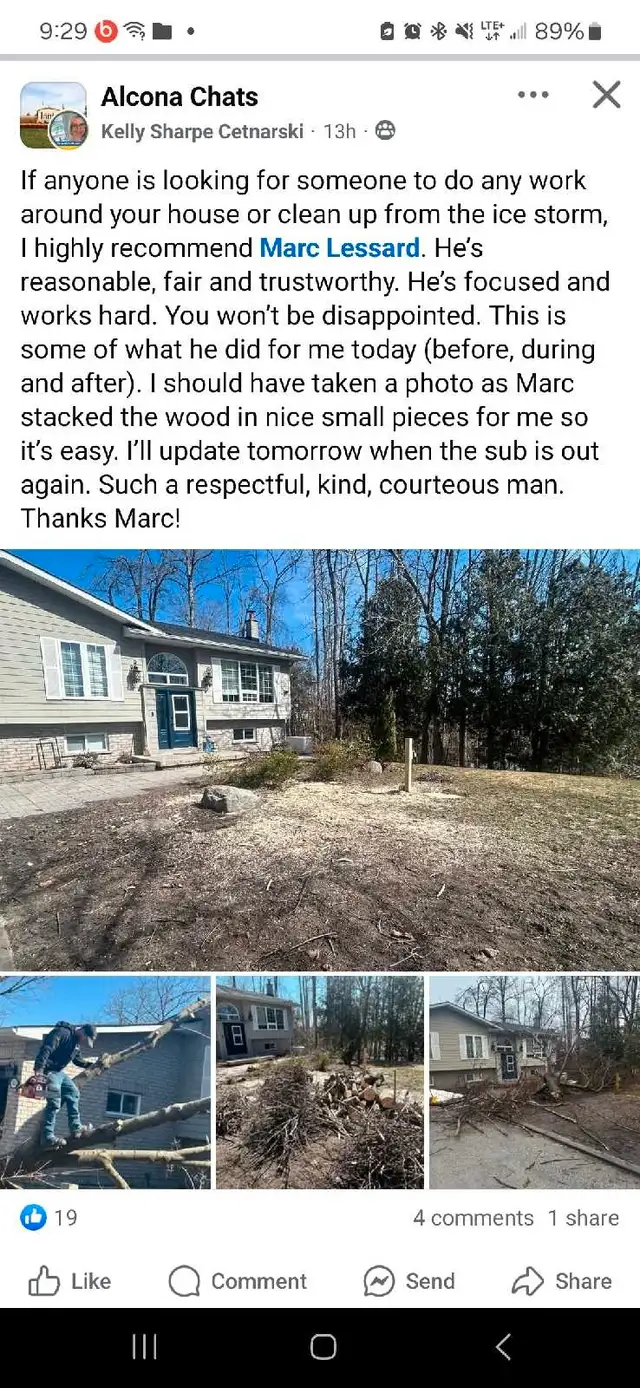Open the large photo of the cleaned yard

click(320, 760)
